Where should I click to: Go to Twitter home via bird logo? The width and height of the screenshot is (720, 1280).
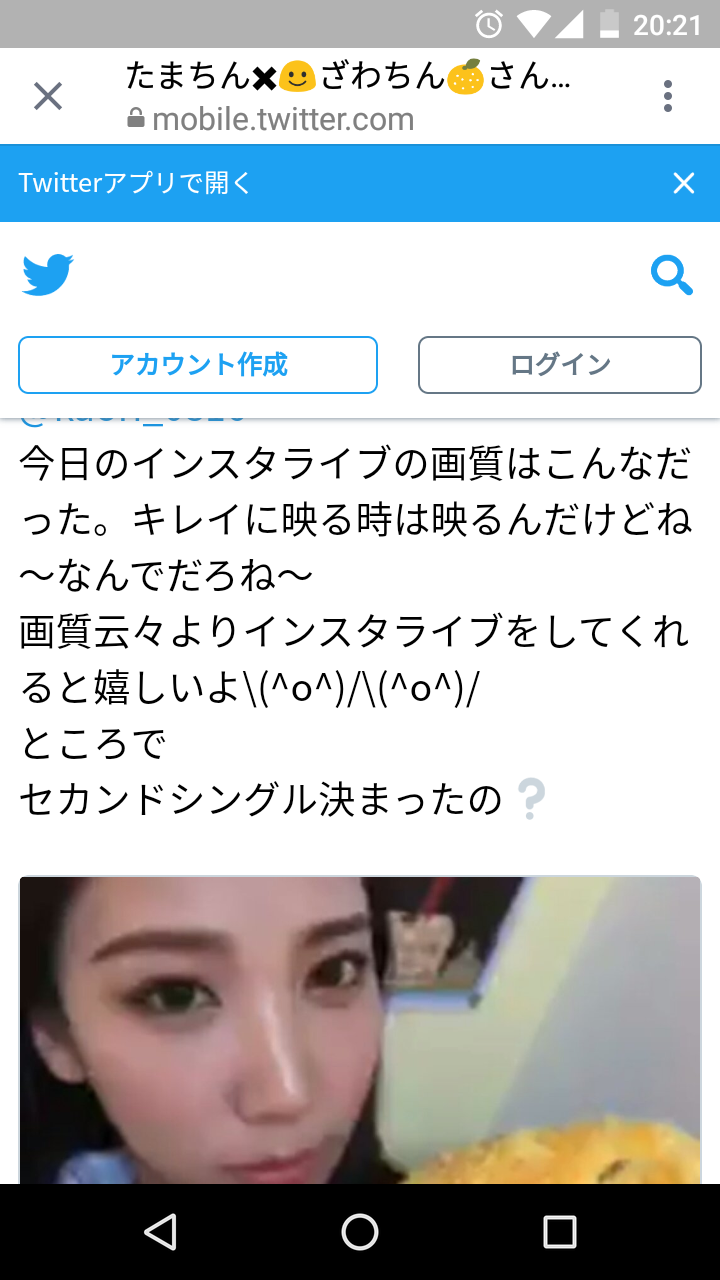click(48, 275)
